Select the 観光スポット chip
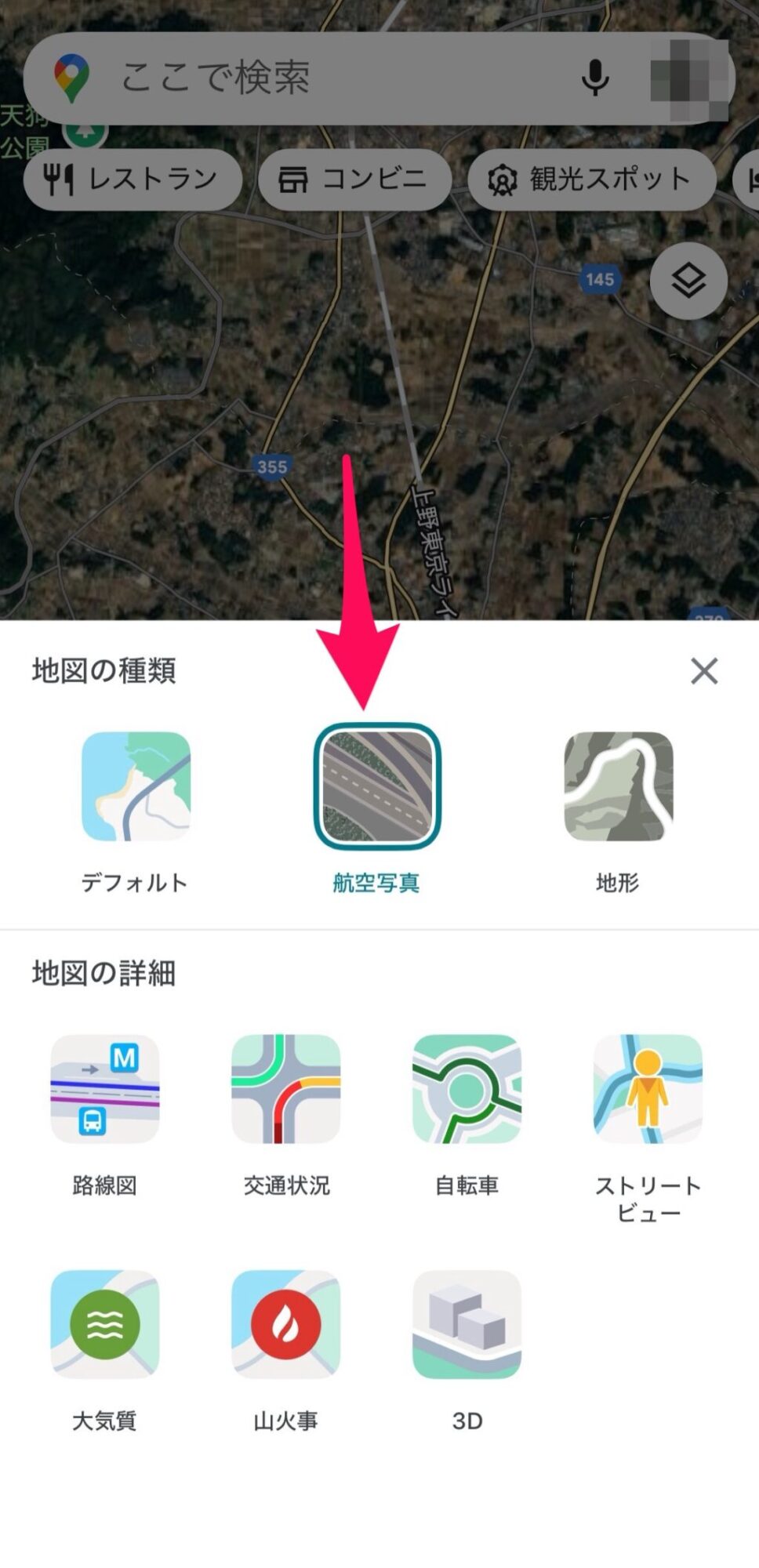759x1568 pixels. click(591, 180)
